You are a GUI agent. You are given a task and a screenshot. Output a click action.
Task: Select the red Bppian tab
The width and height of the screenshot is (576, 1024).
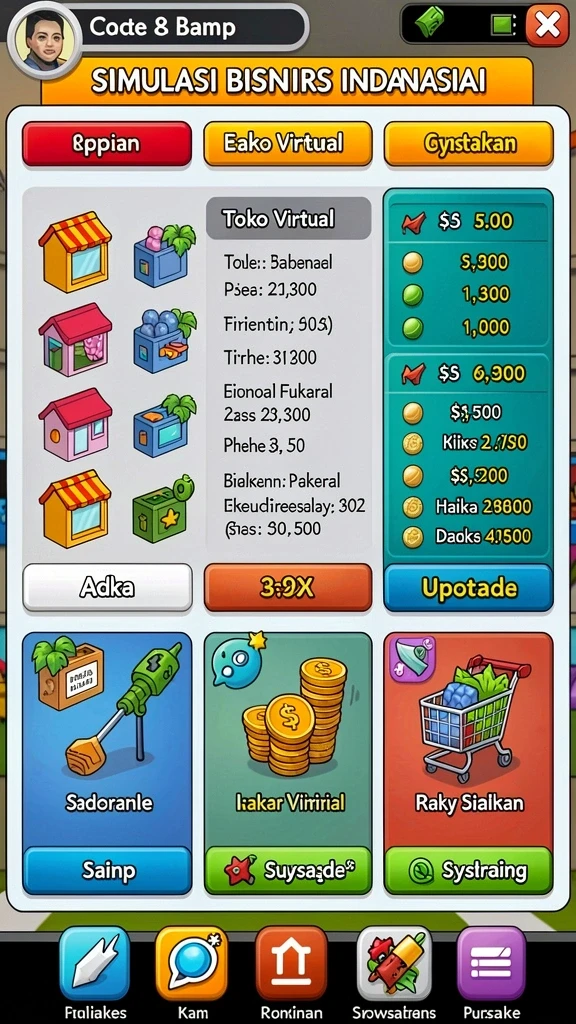click(x=106, y=144)
